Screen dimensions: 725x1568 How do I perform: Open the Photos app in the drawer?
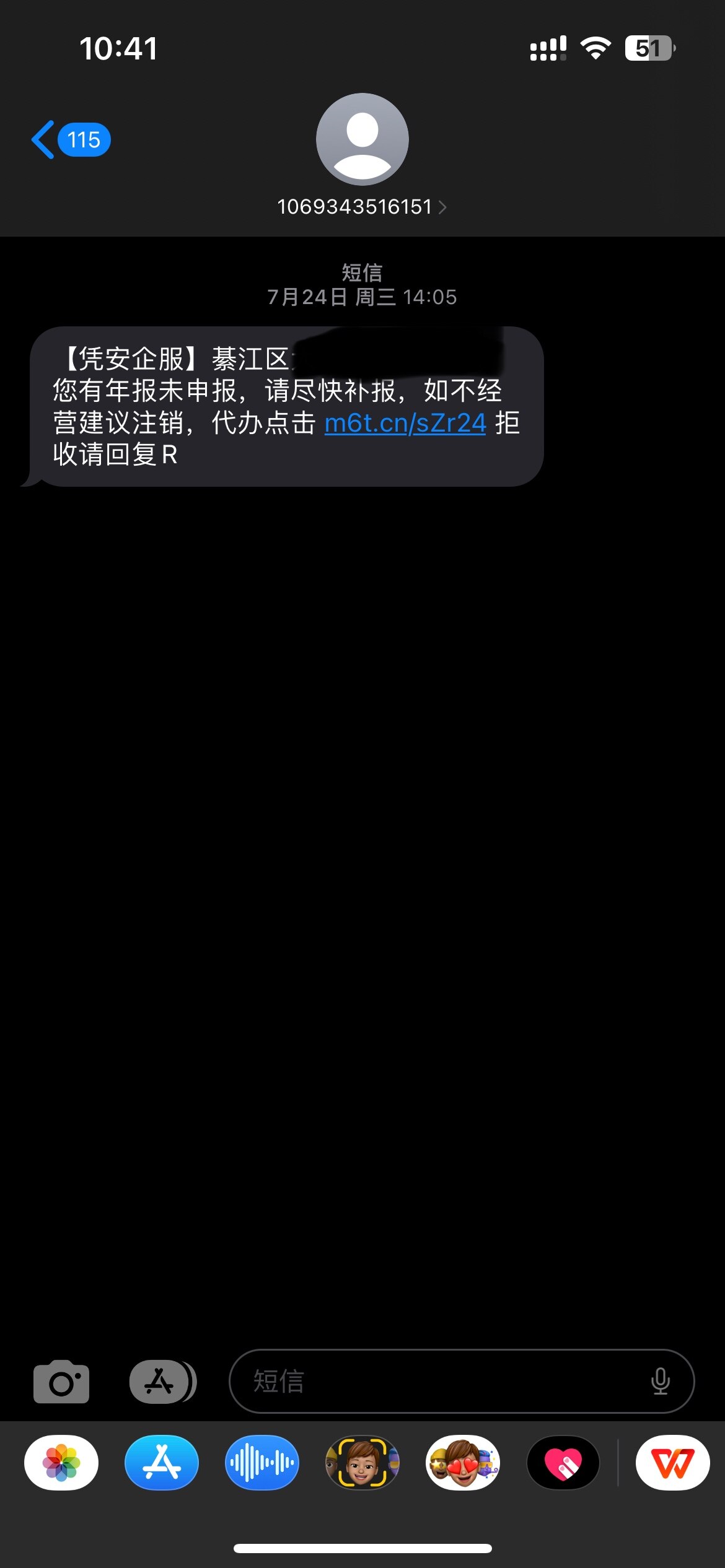[x=61, y=1462]
